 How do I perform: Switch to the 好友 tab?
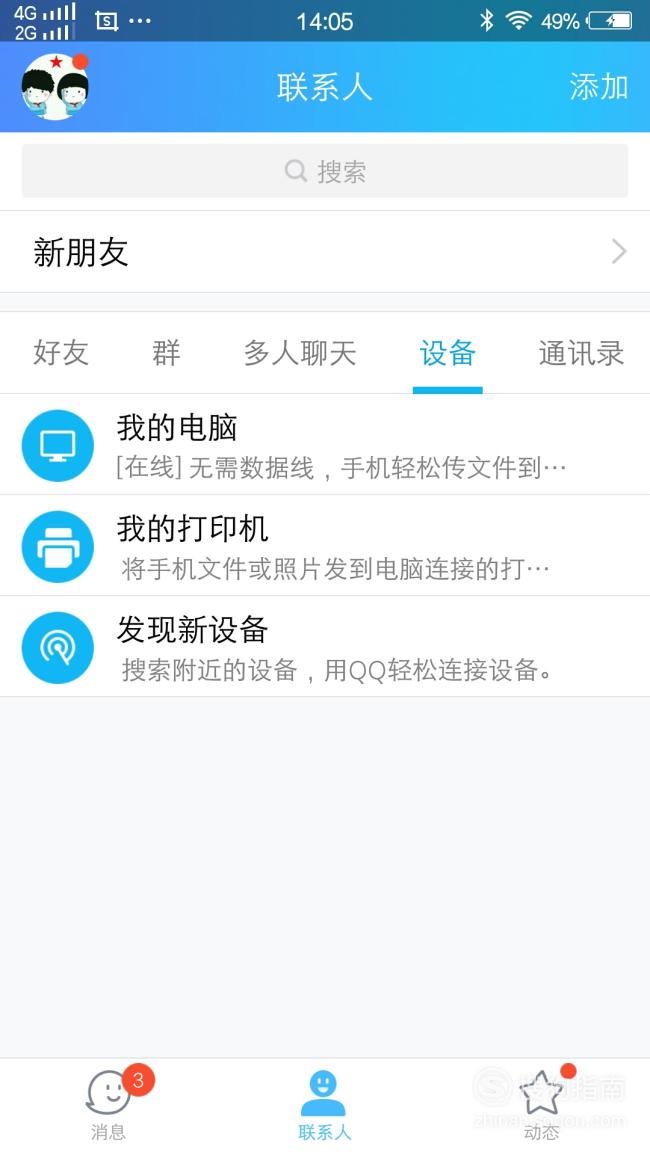(x=61, y=353)
